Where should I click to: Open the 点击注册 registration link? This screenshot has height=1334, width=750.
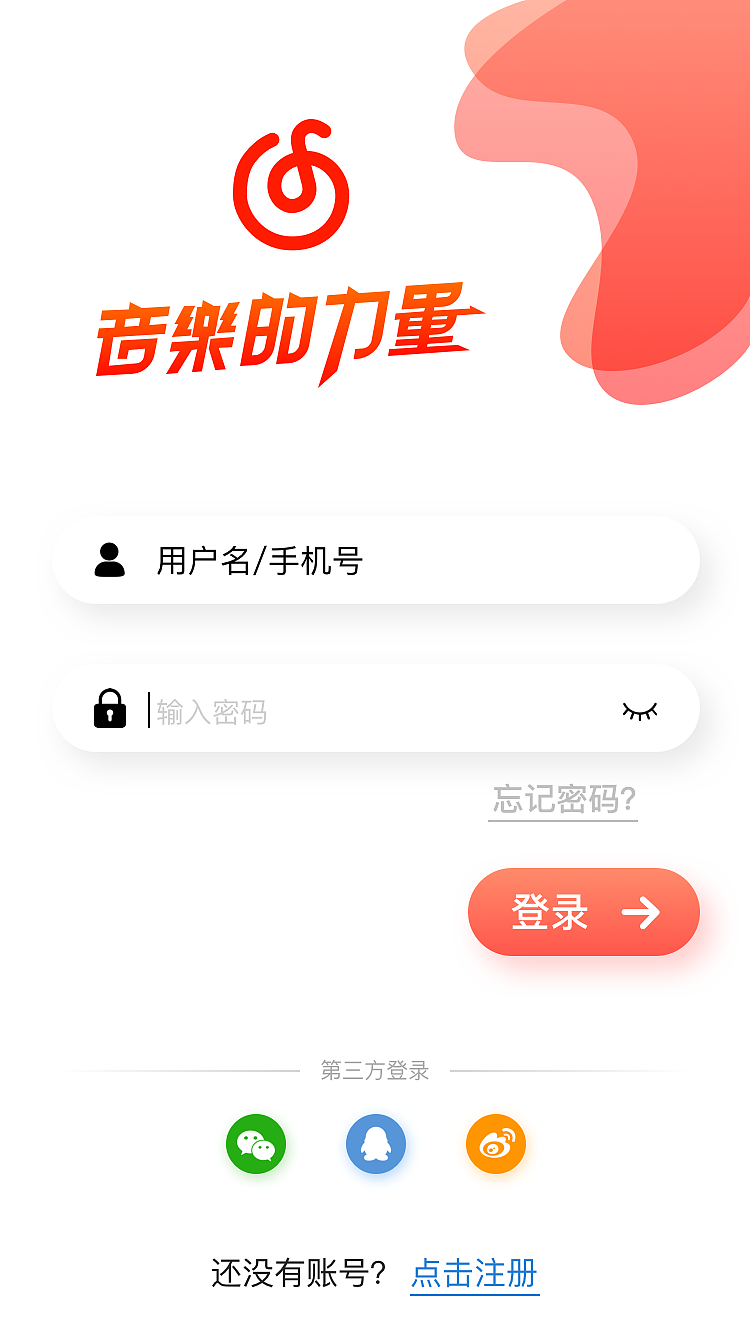475,1274
